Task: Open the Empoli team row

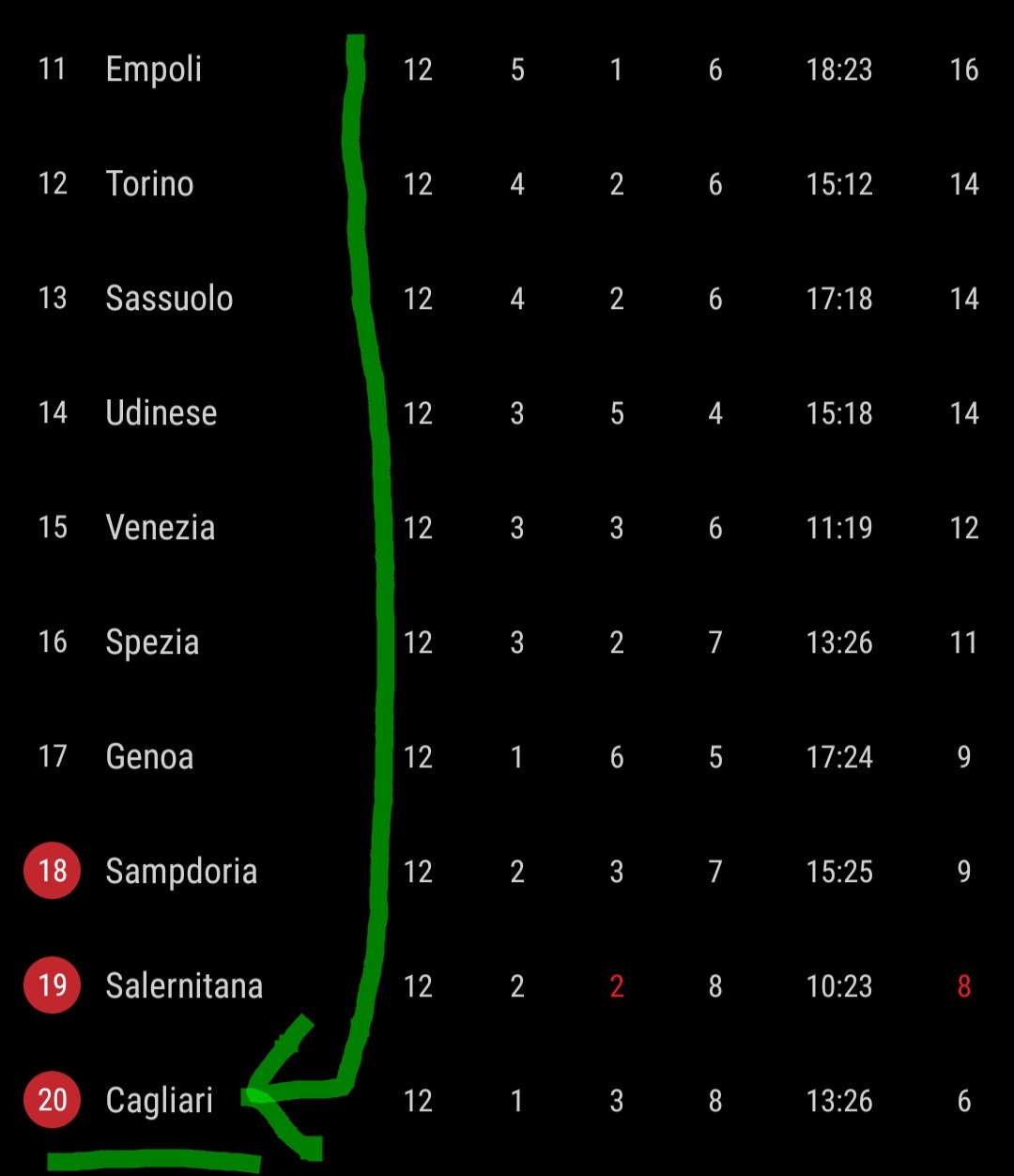Action: [507, 70]
